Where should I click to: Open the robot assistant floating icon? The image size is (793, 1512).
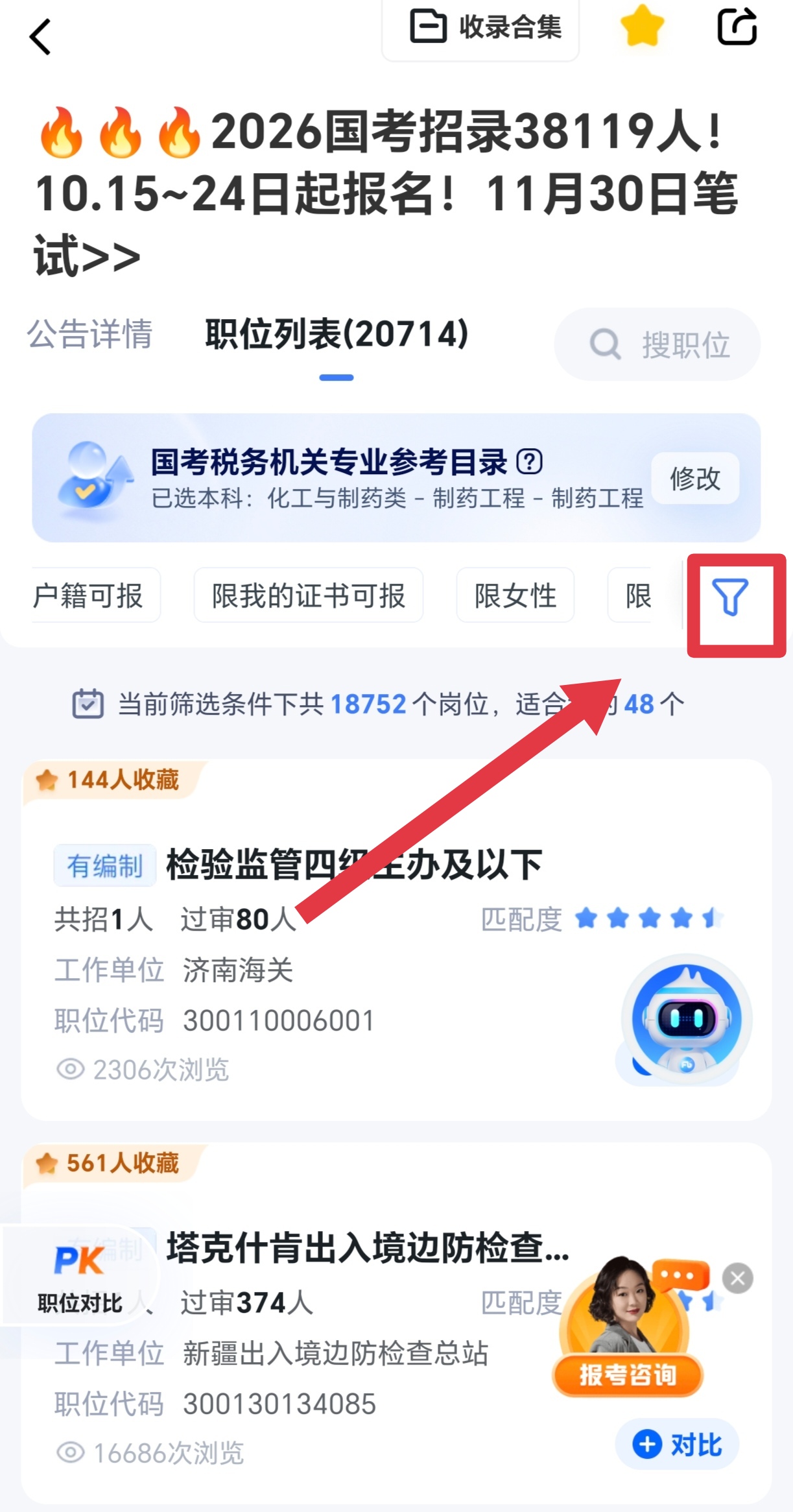[686, 1020]
